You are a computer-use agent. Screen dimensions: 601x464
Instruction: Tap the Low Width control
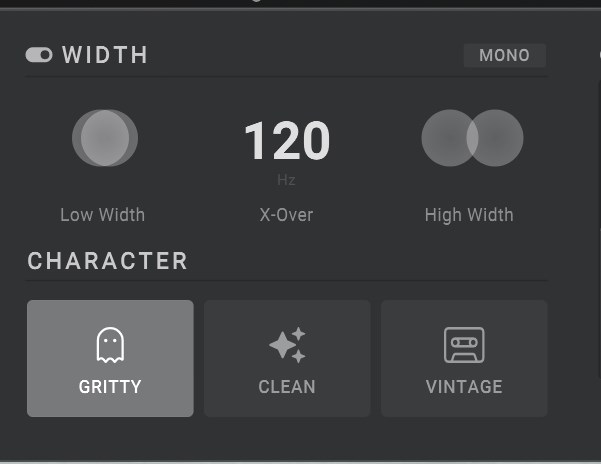tap(104, 138)
